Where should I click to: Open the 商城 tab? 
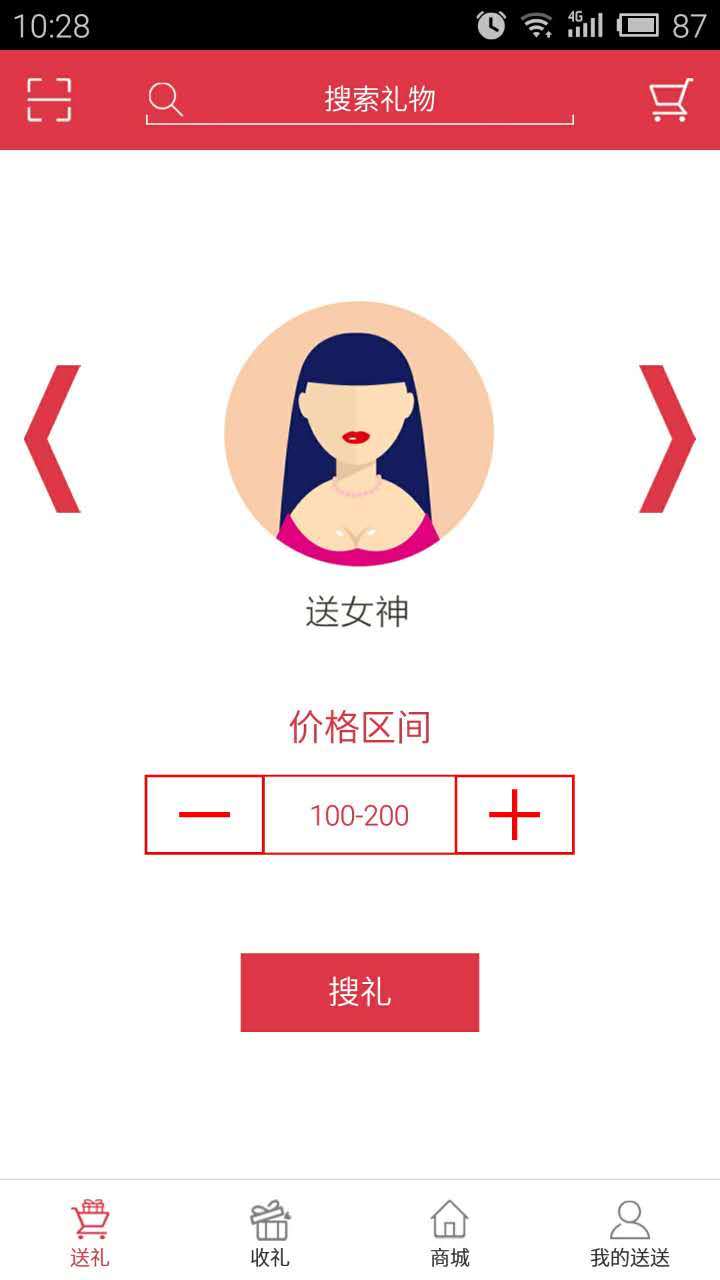pos(450,1232)
